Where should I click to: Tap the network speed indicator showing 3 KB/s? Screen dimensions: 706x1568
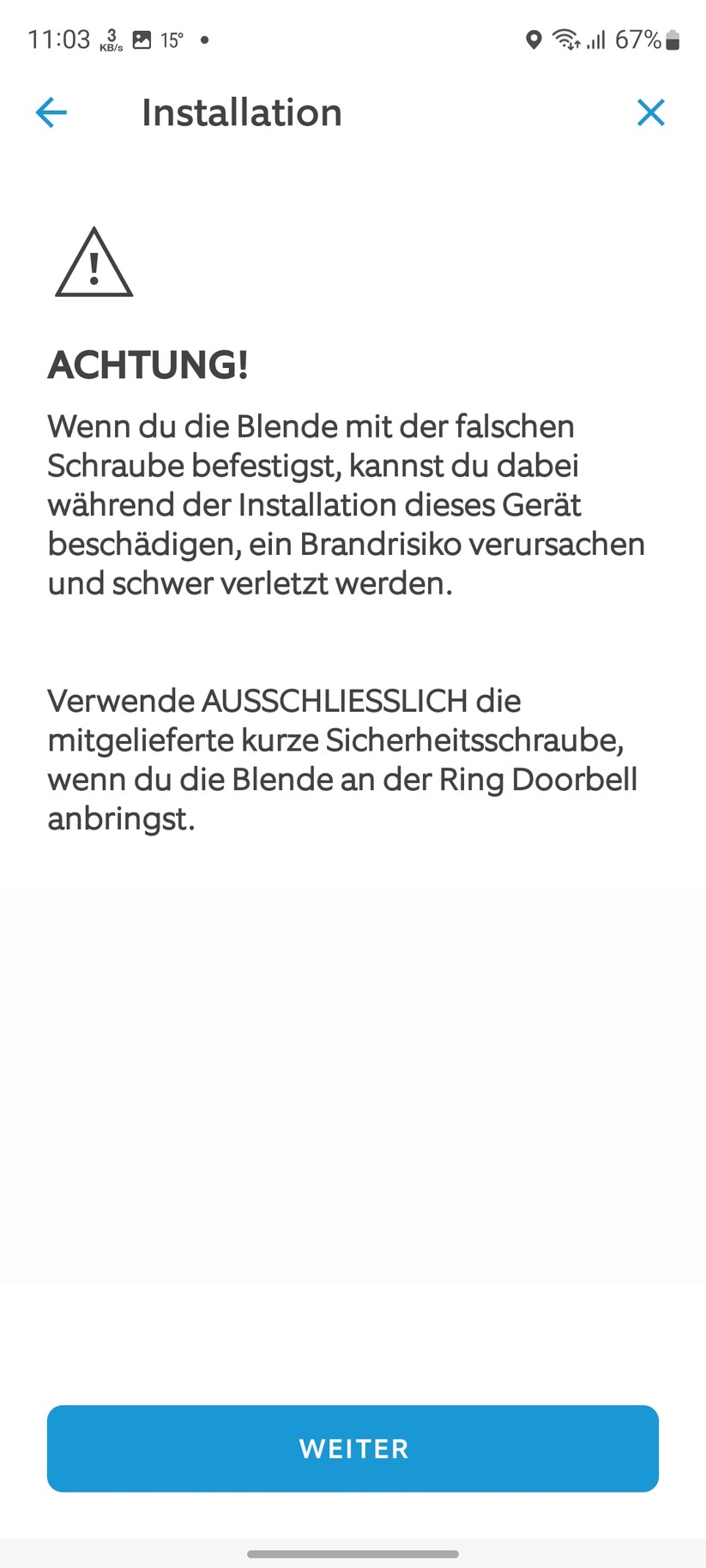pos(111,39)
